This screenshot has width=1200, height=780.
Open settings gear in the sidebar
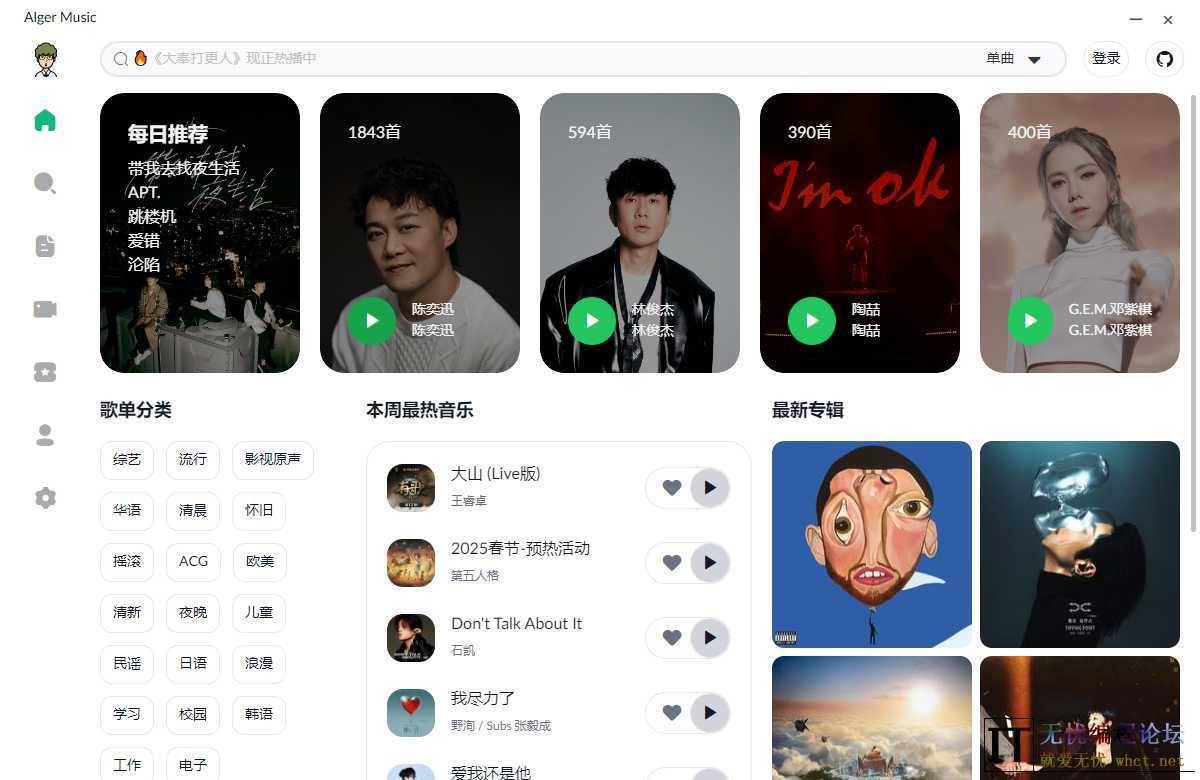(45, 498)
